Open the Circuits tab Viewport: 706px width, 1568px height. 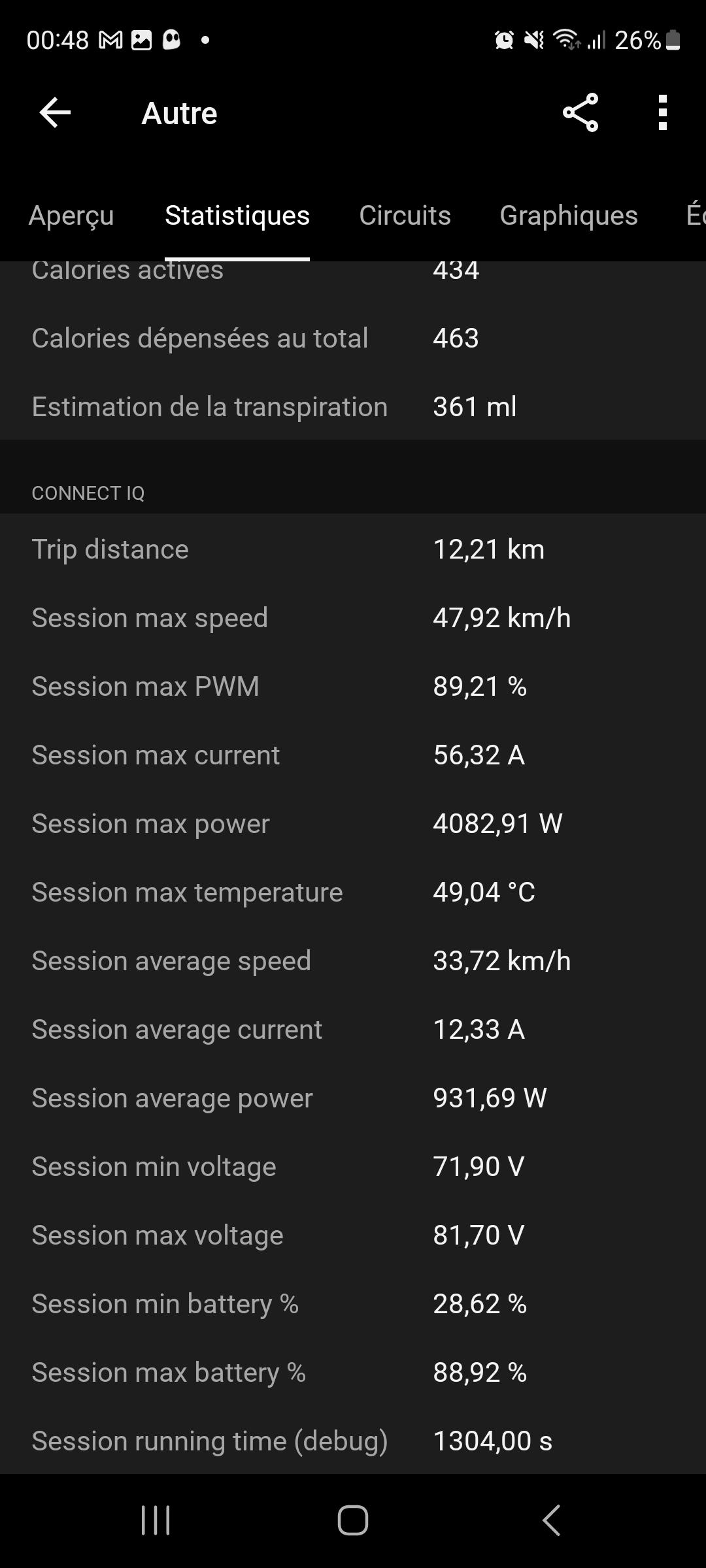coord(405,216)
